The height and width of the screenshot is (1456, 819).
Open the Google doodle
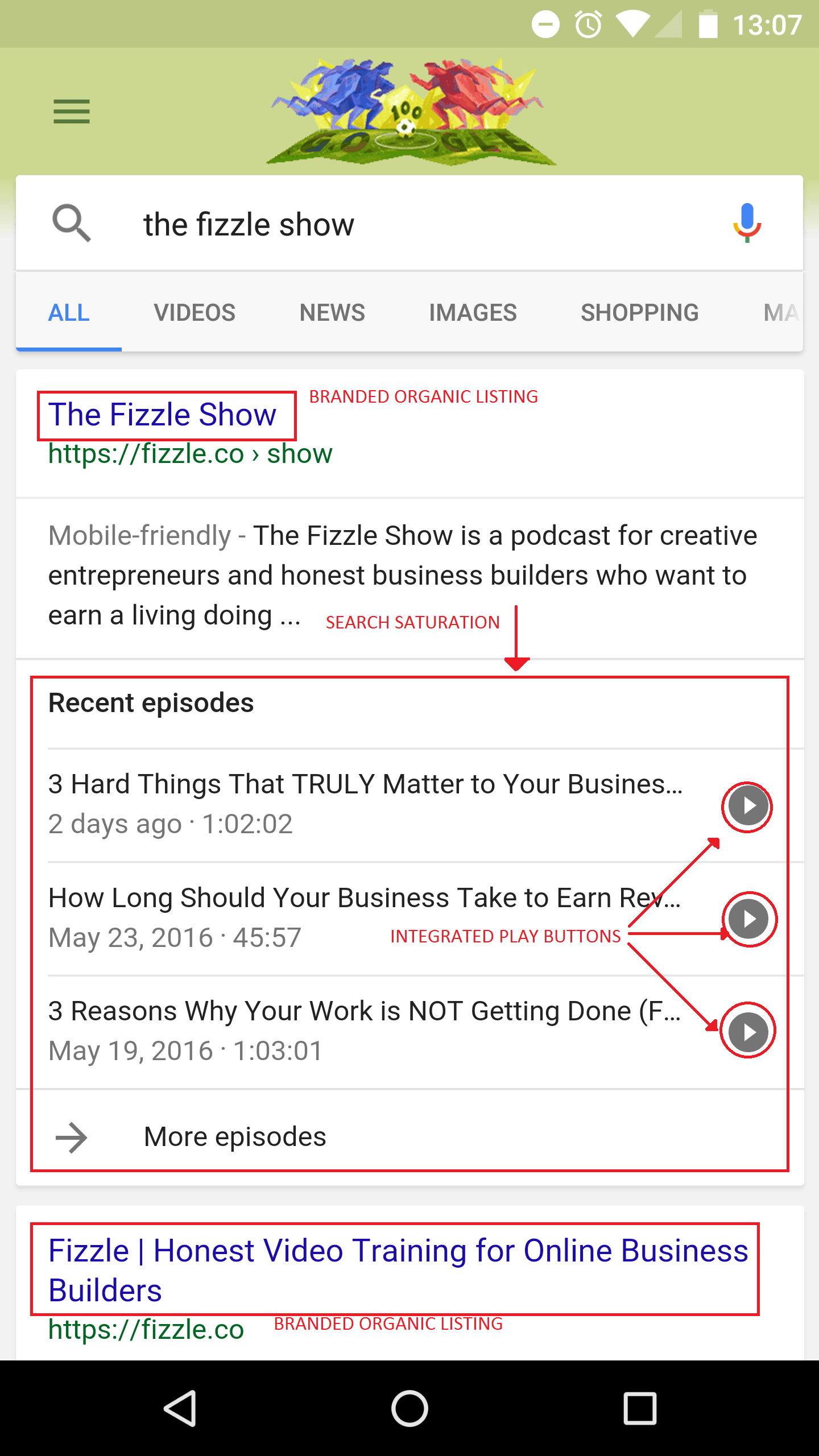tap(409, 111)
